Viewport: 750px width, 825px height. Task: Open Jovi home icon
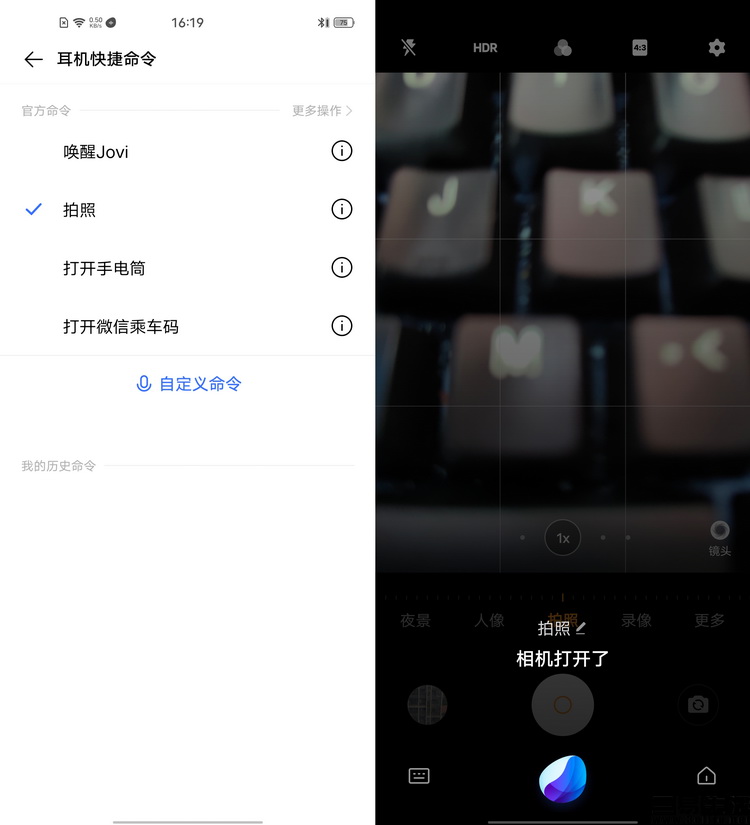point(706,775)
